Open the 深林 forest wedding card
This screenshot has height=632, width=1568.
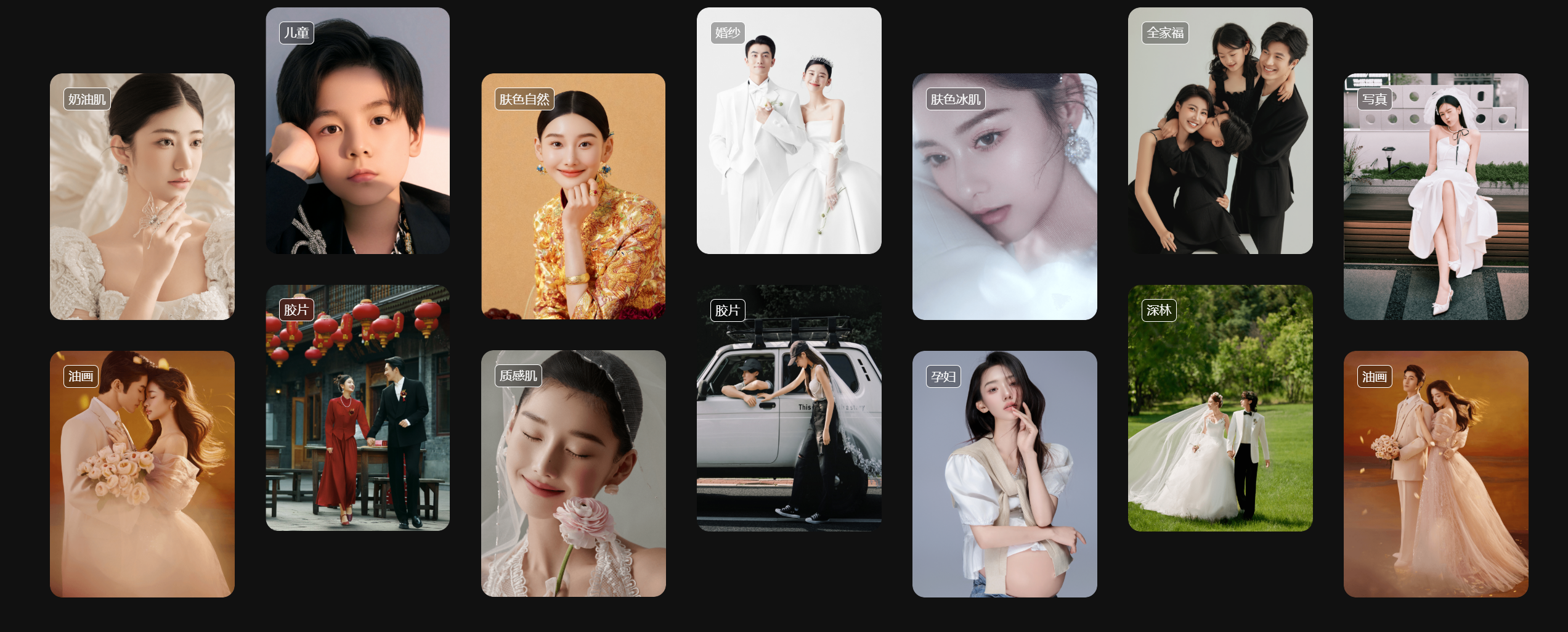coord(1220,408)
